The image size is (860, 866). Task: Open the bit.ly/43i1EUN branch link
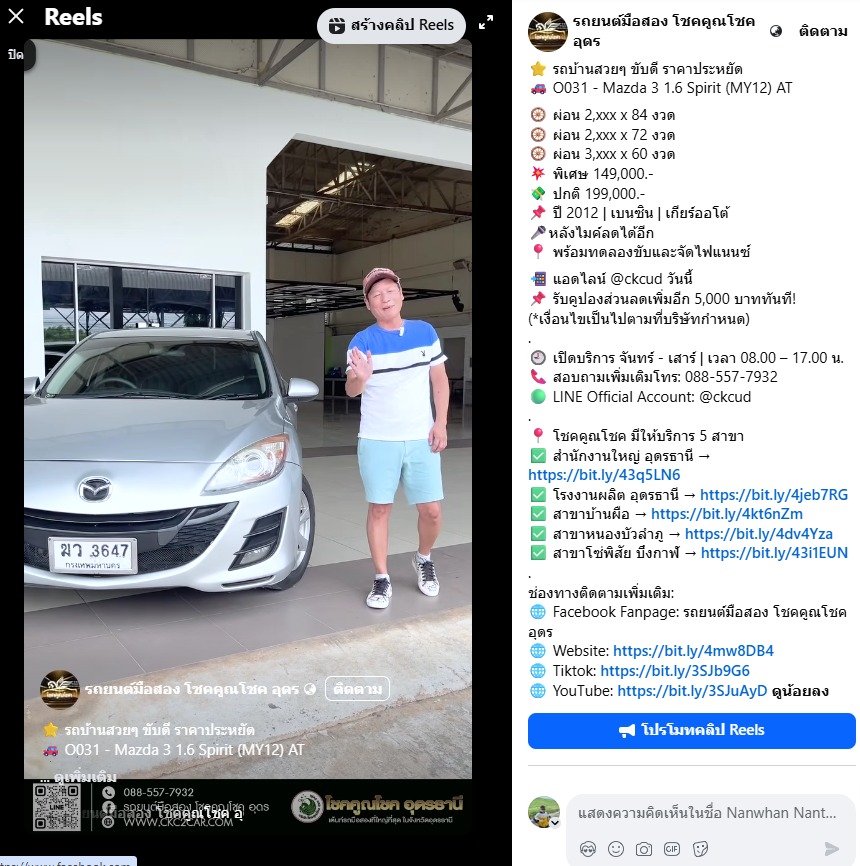(774, 553)
